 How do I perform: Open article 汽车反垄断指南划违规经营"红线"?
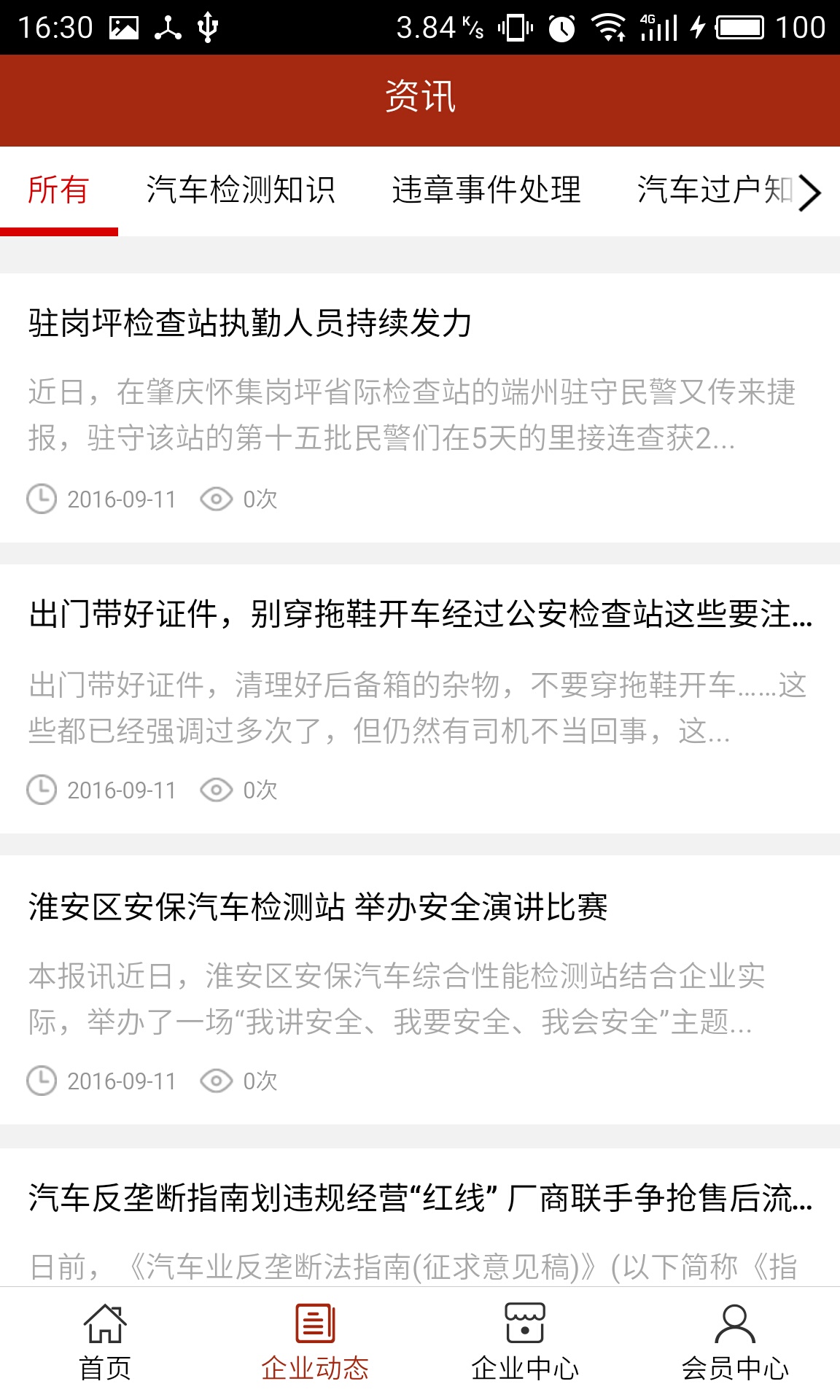click(x=420, y=1198)
